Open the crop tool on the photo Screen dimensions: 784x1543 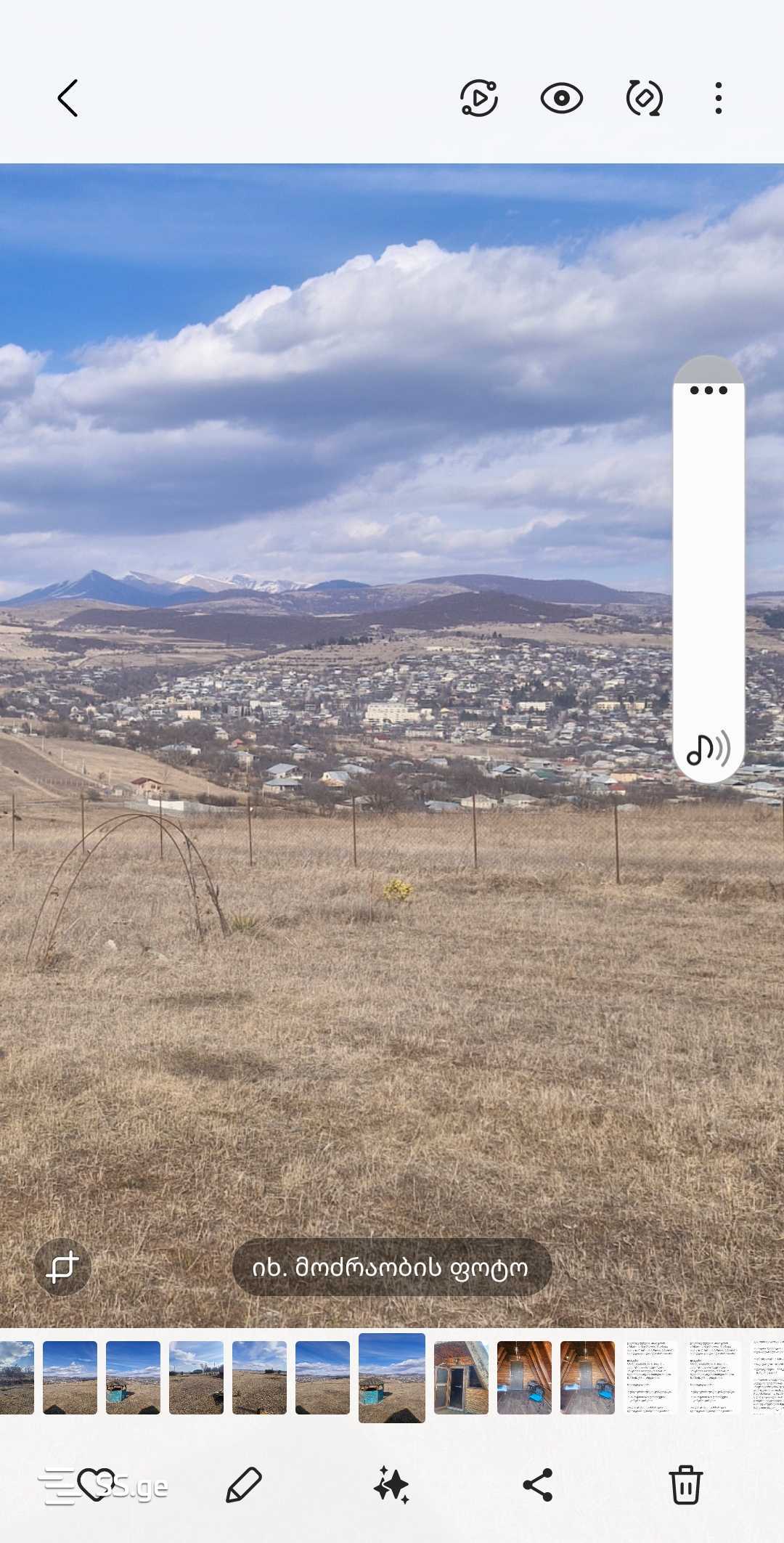[x=62, y=1267]
